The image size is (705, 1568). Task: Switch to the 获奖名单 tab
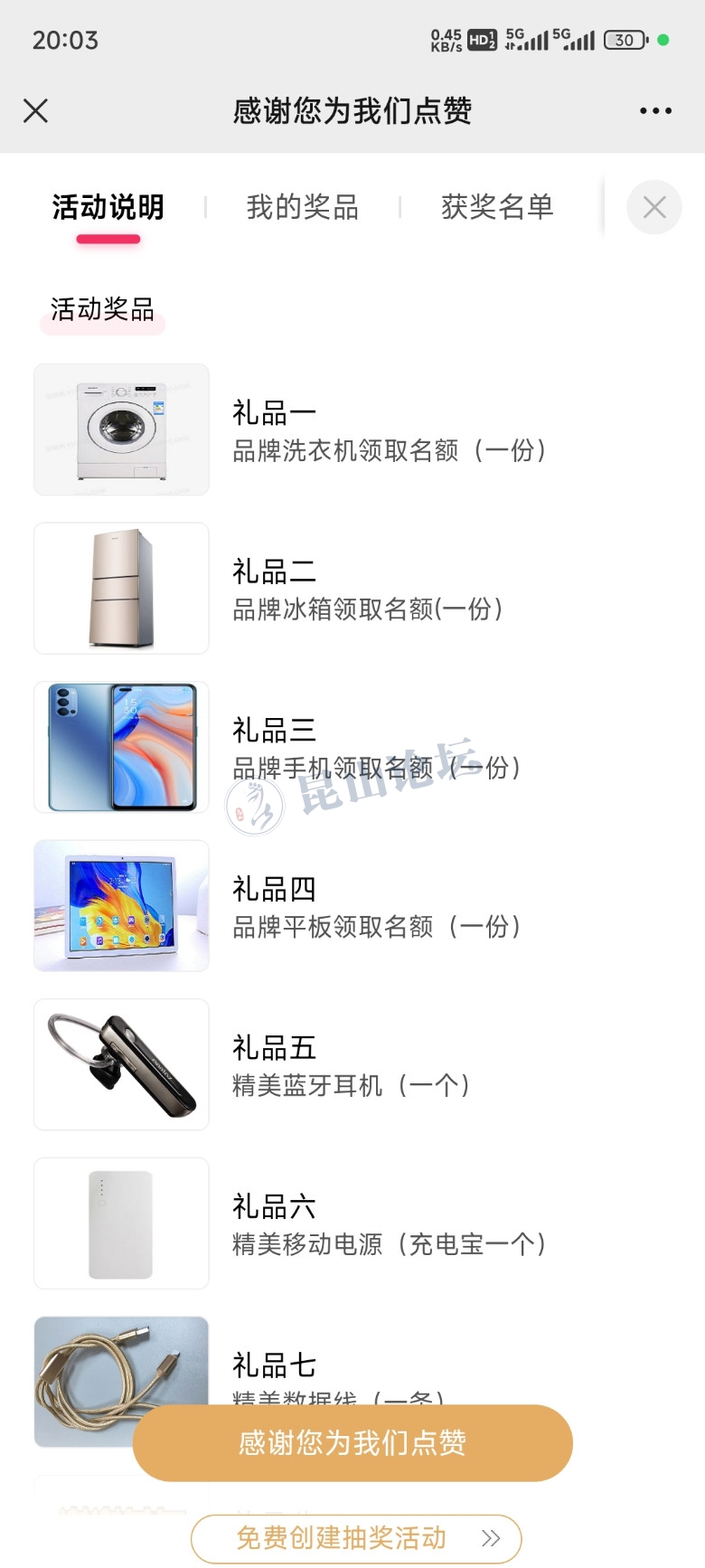coord(497,207)
